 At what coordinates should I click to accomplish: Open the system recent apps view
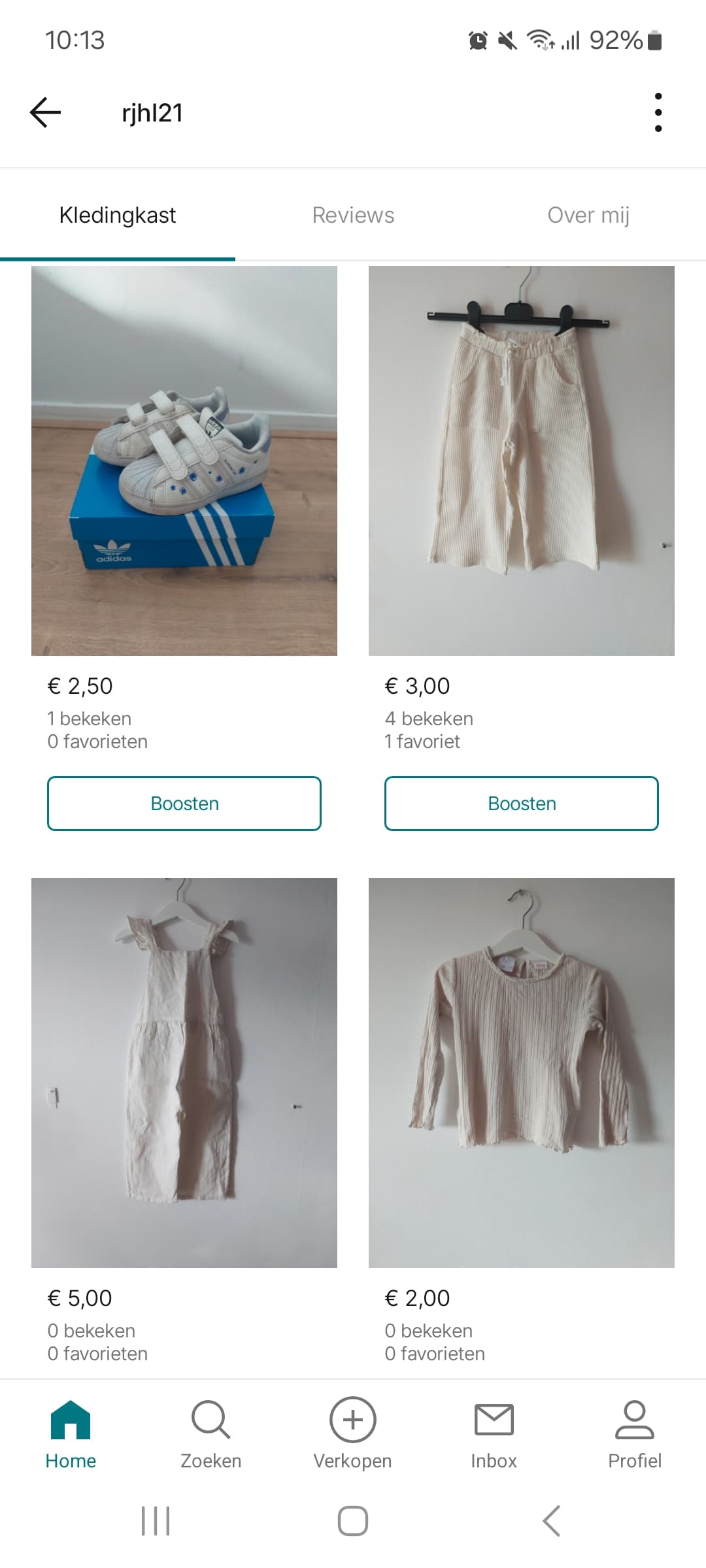(156, 1520)
